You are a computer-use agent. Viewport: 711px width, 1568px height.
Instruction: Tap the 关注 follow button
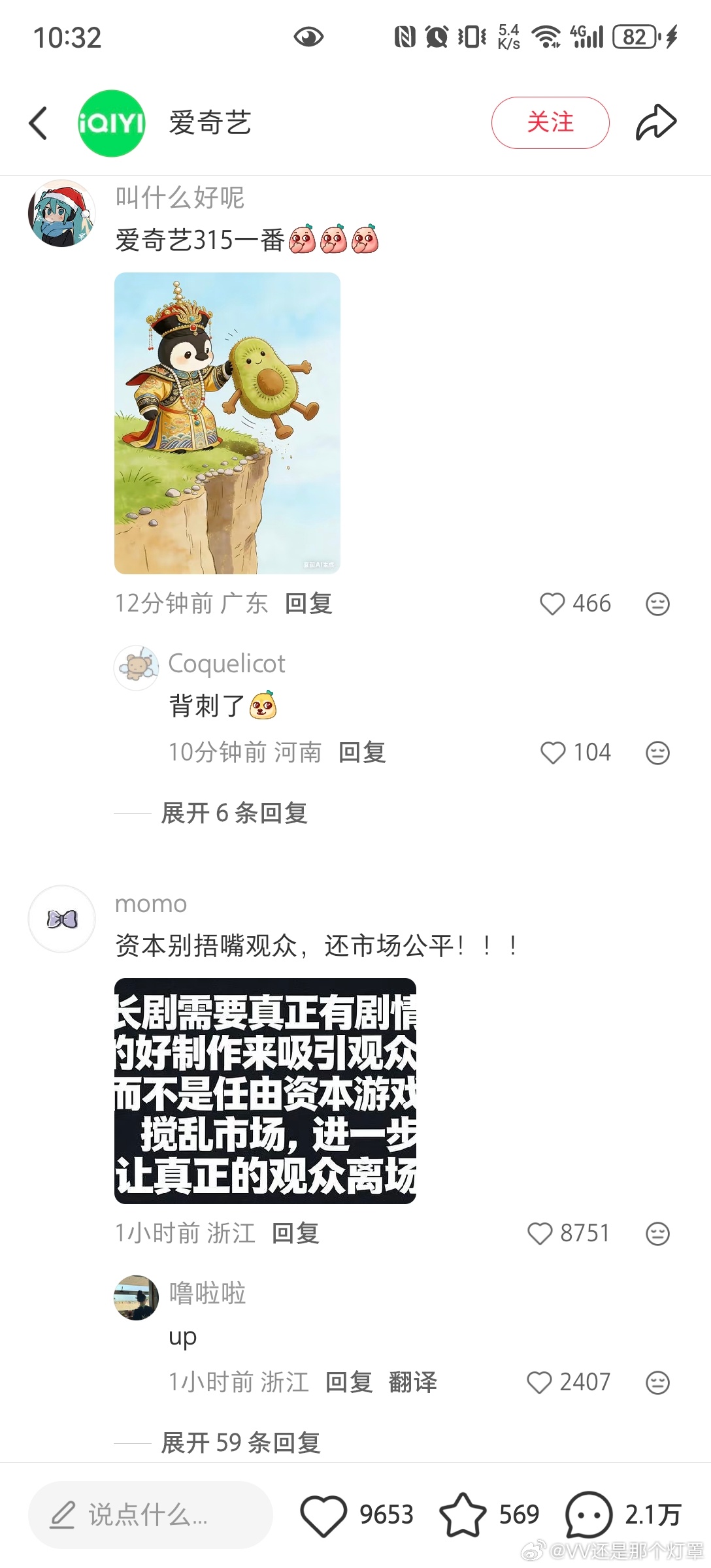click(550, 122)
